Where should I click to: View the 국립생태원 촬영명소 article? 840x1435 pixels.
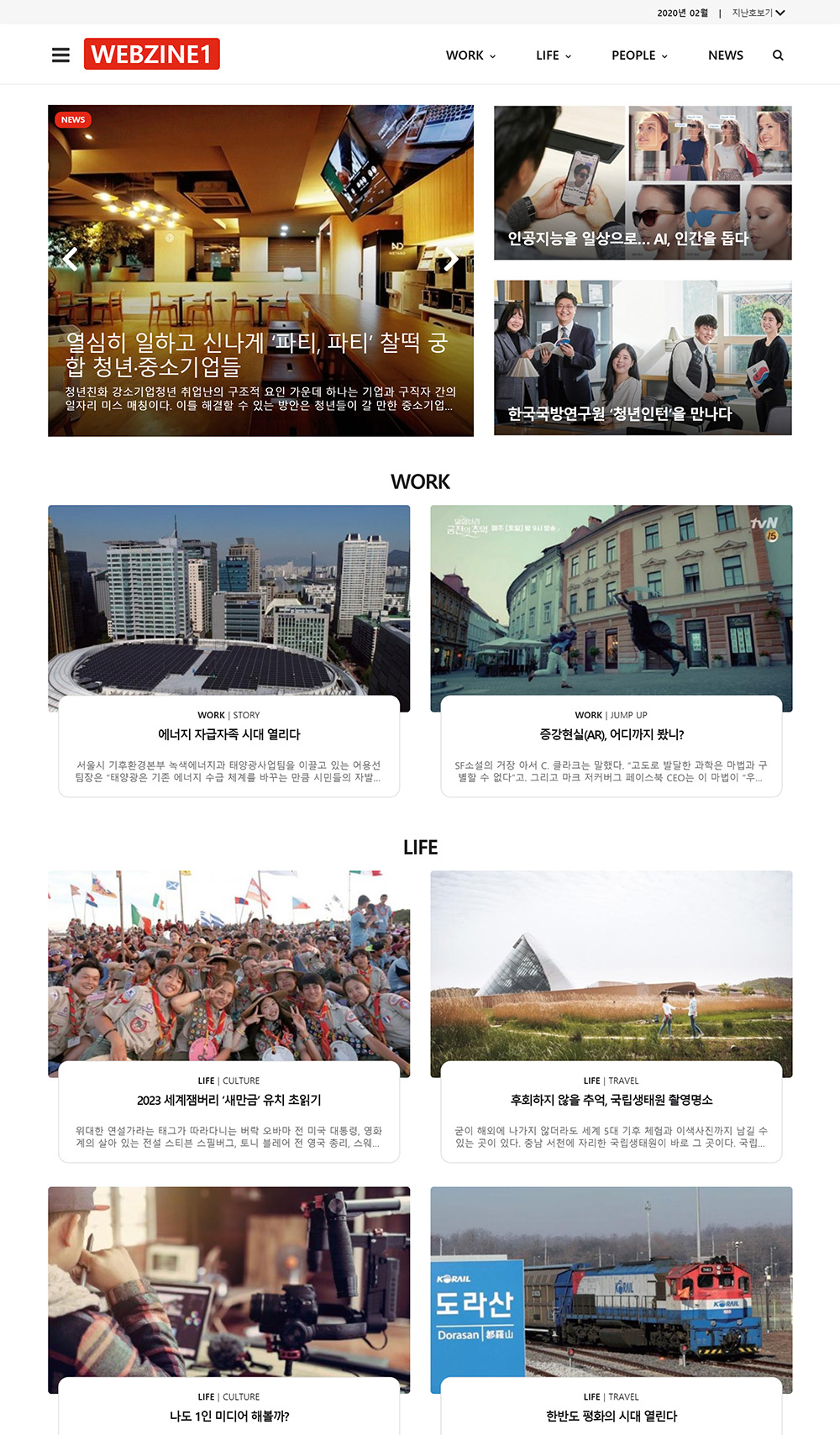click(611, 1100)
